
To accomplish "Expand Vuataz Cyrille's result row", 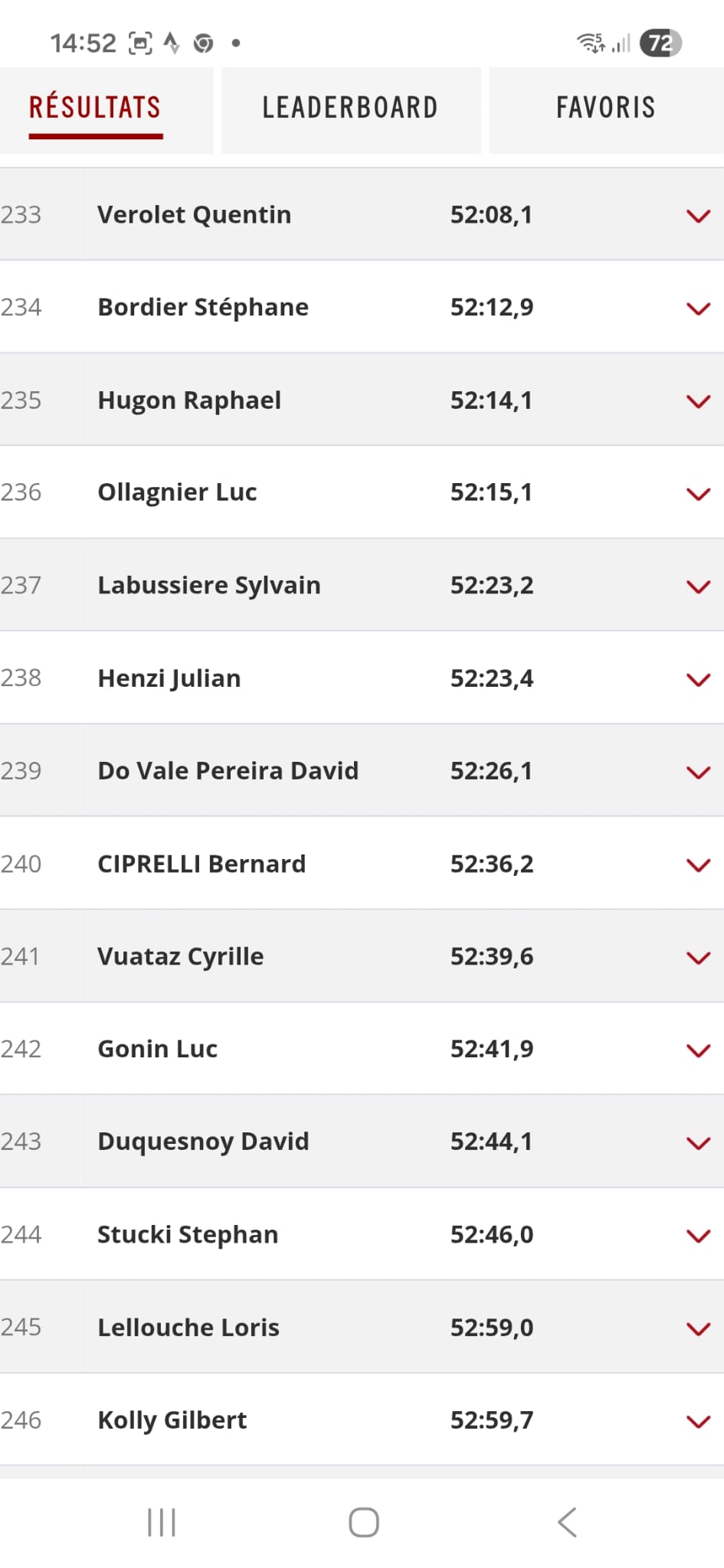I will click(x=698, y=958).
